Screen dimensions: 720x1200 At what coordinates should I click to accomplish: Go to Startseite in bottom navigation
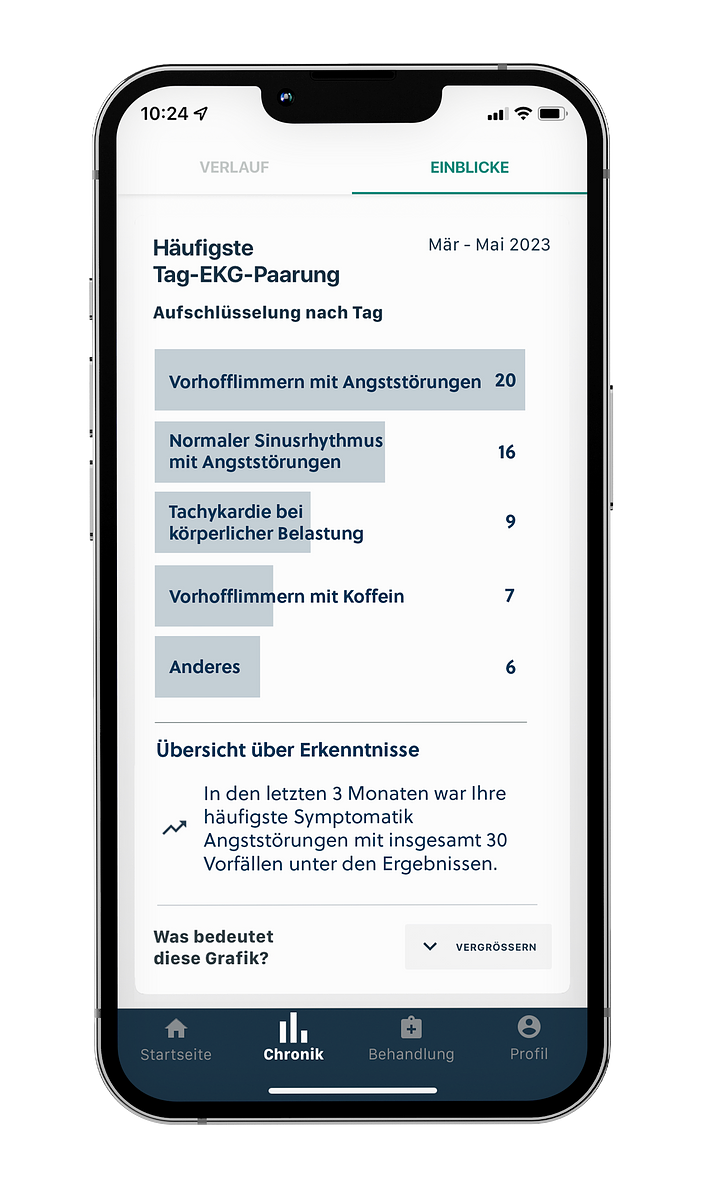click(176, 1039)
